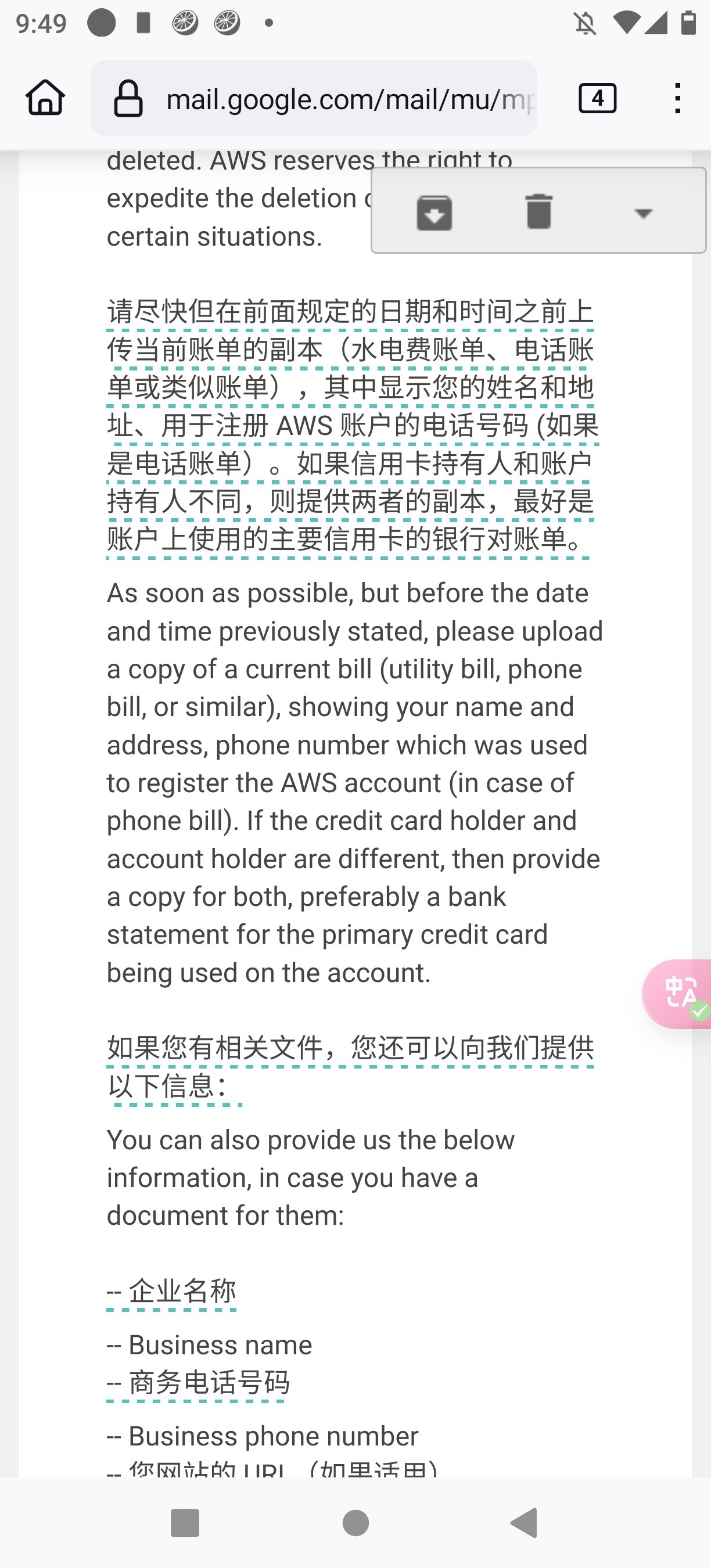Tap the browser home icon
The width and height of the screenshot is (711, 1568).
coord(46,98)
